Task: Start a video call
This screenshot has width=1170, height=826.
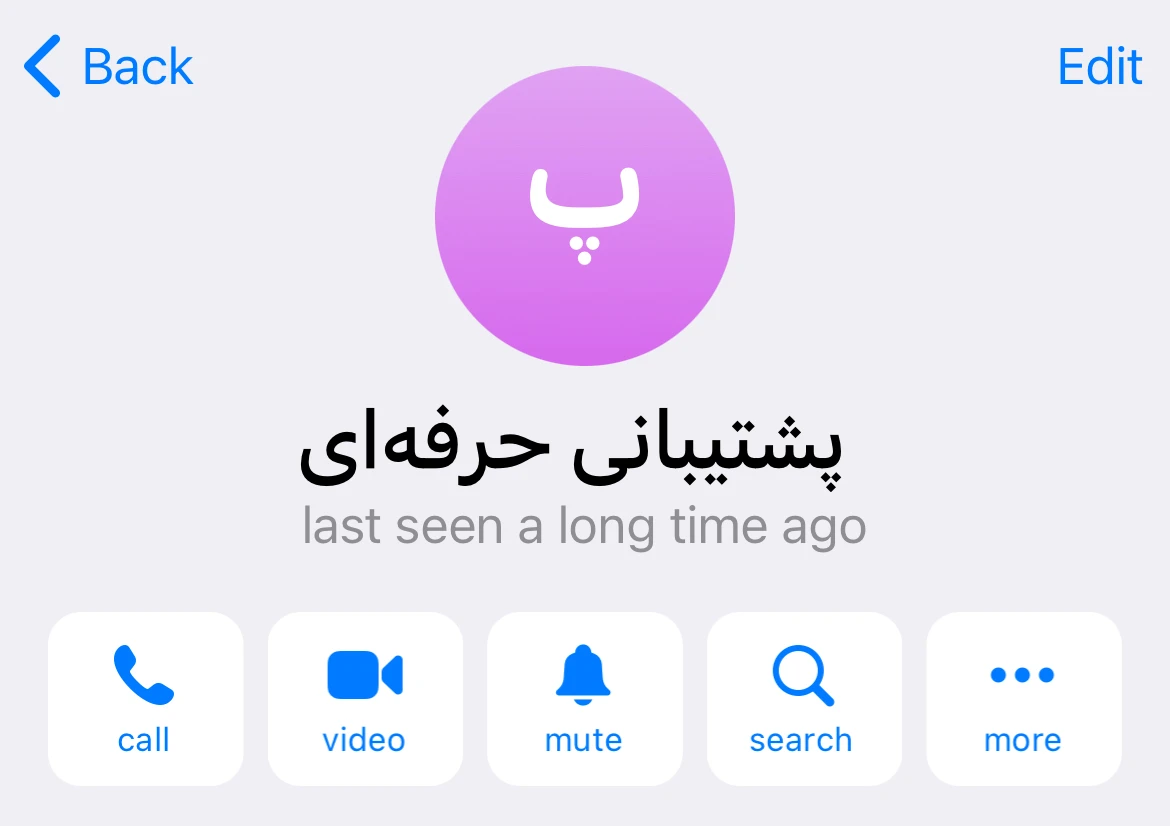Action: [365, 699]
